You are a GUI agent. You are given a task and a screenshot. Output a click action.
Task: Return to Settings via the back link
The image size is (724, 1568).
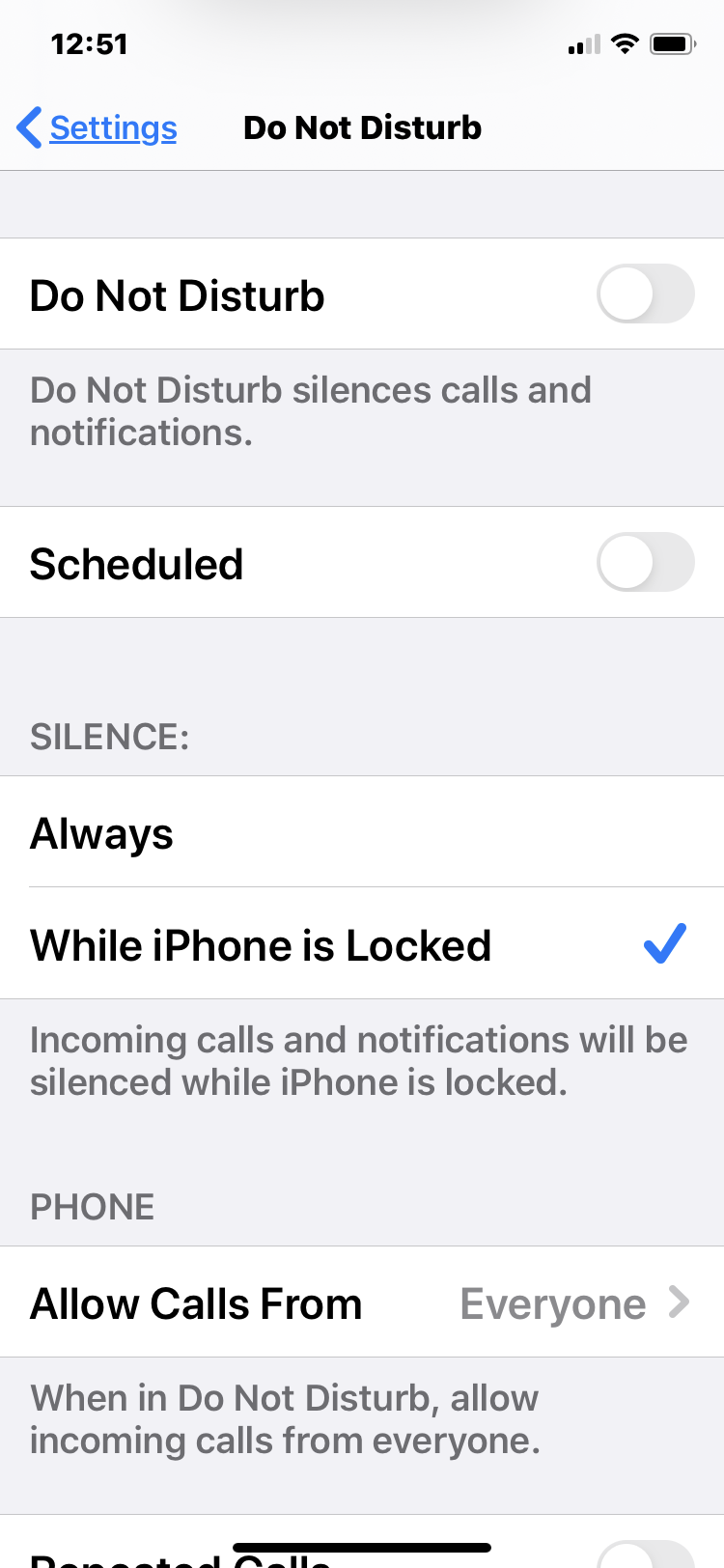pyautogui.click(x=112, y=126)
